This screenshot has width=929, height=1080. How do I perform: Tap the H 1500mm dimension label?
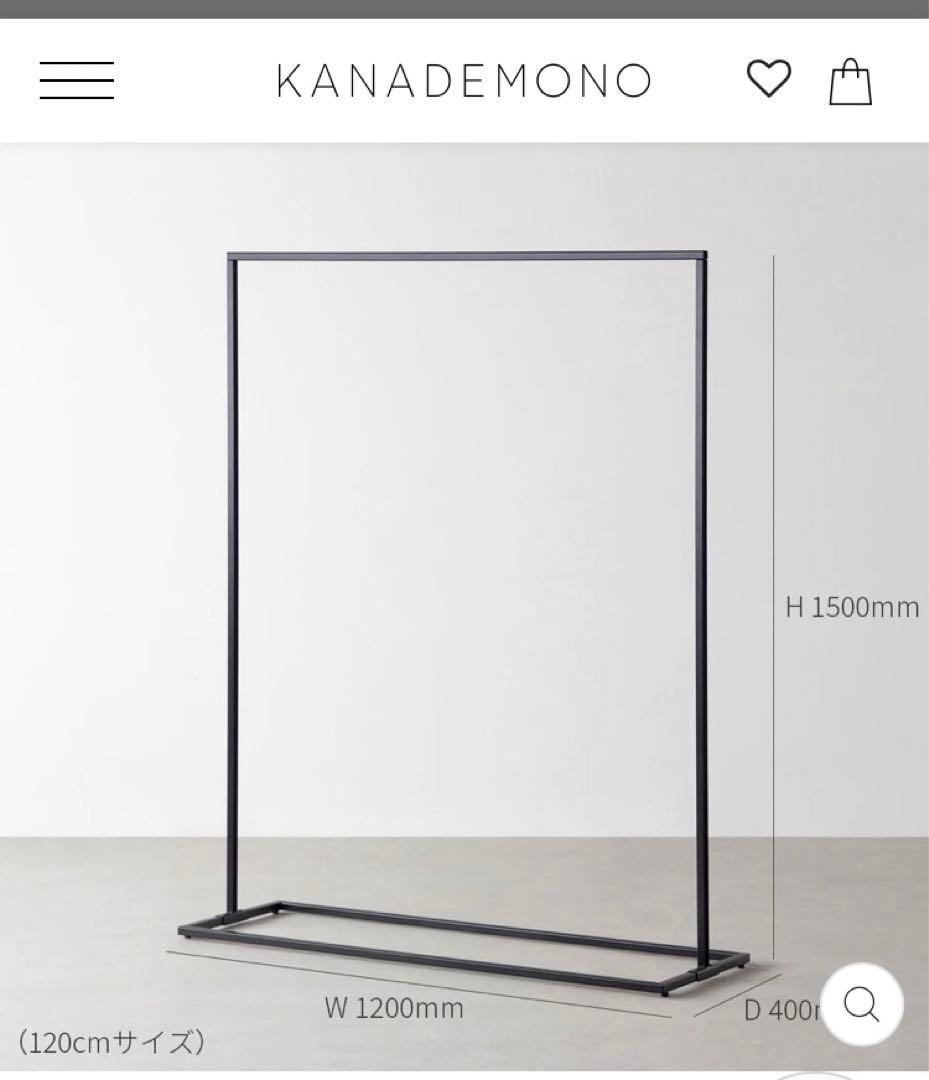click(850, 605)
